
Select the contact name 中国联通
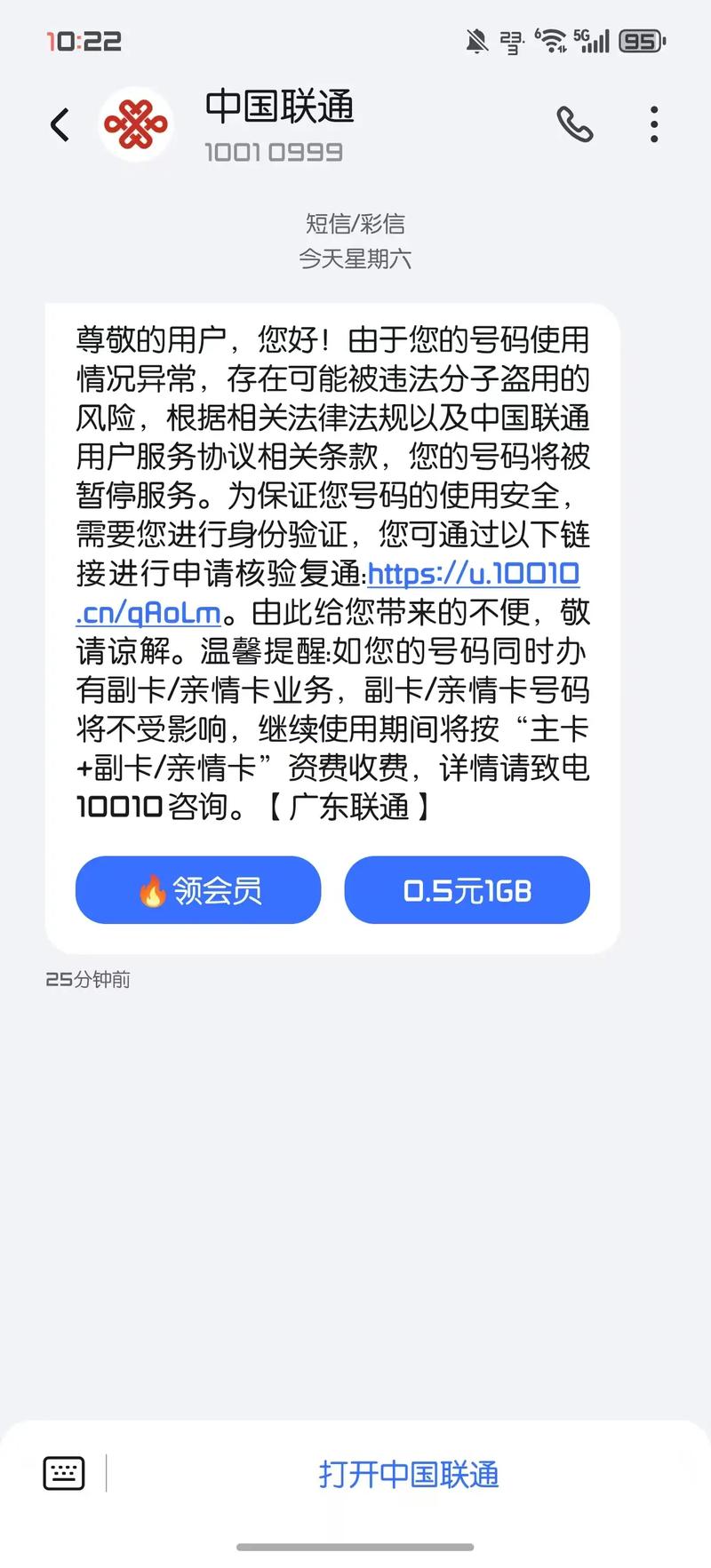click(x=280, y=108)
